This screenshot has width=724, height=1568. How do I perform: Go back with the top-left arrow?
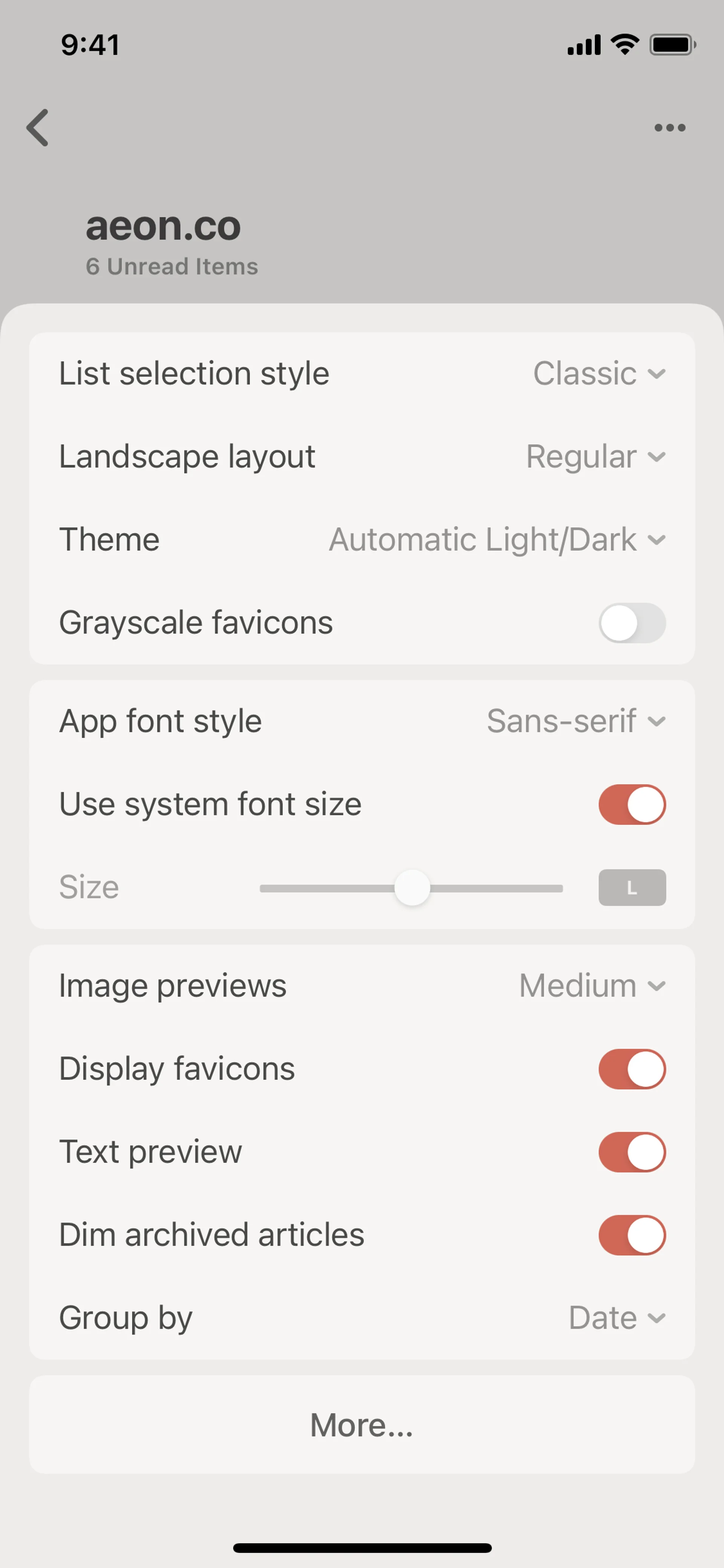click(x=38, y=128)
